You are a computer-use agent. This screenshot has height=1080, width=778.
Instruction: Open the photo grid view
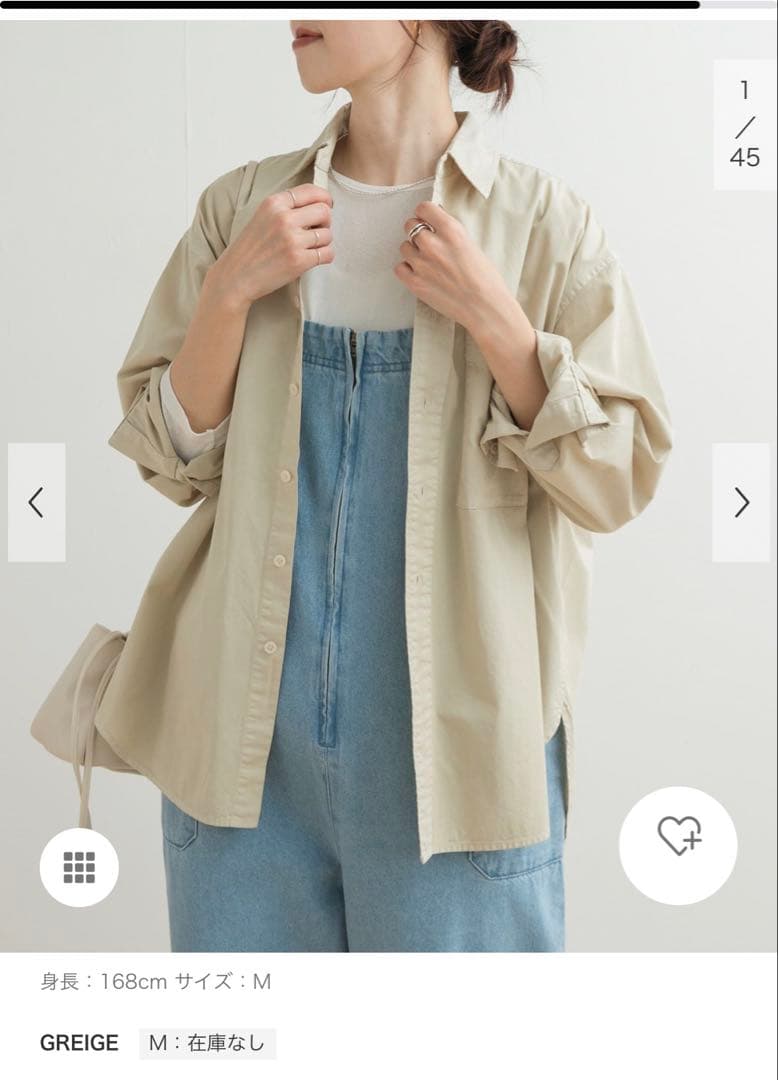click(79, 867)
